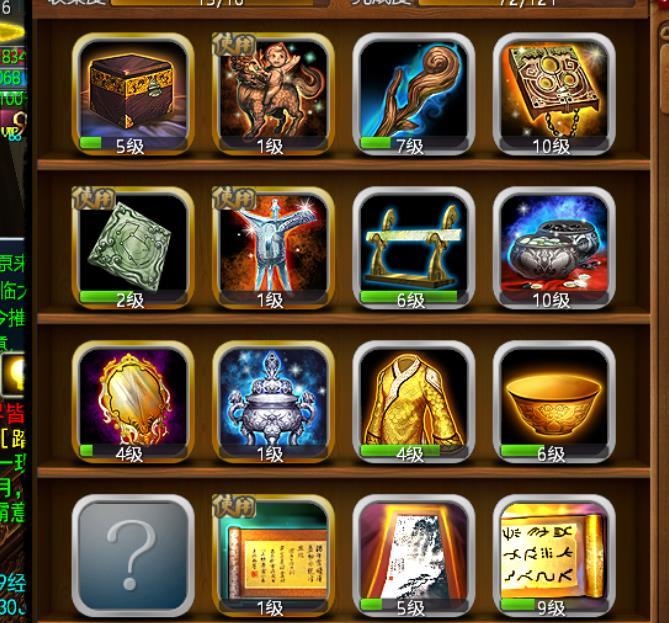Select the silver incense burner item

tap(272, 400)
